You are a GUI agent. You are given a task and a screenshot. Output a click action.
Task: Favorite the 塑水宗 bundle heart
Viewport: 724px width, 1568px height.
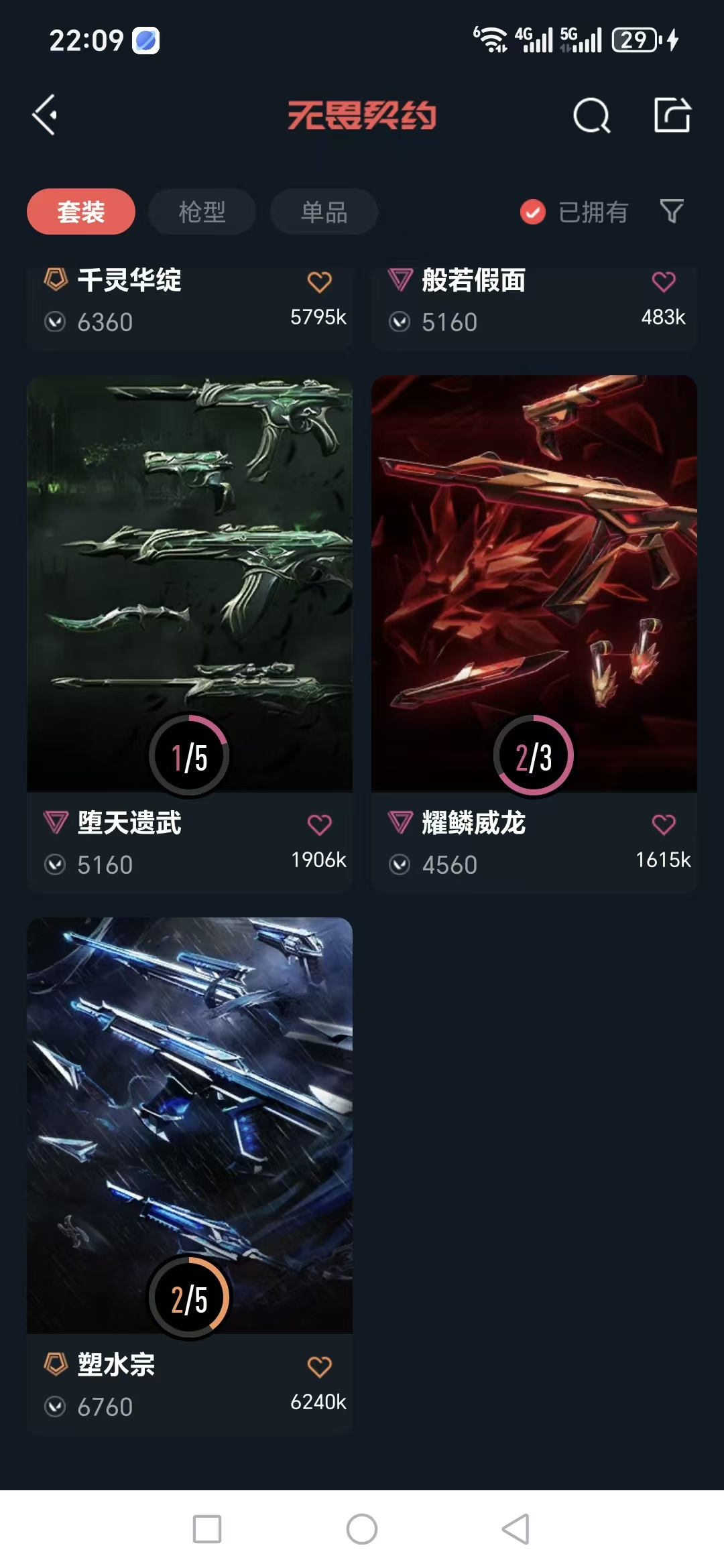320,1366
